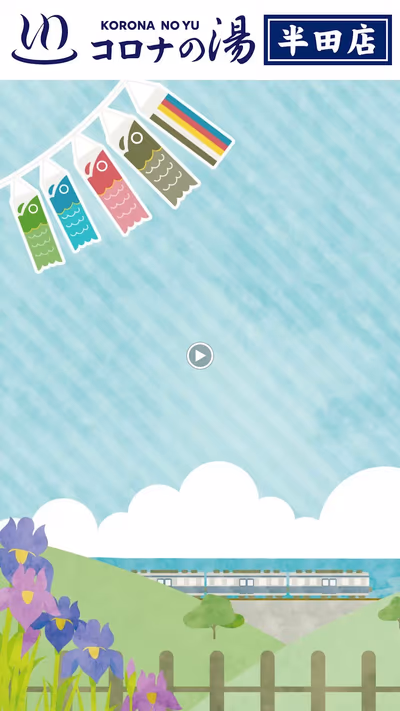
Task: Play the koinobori animation video
Action: point(200,356)
